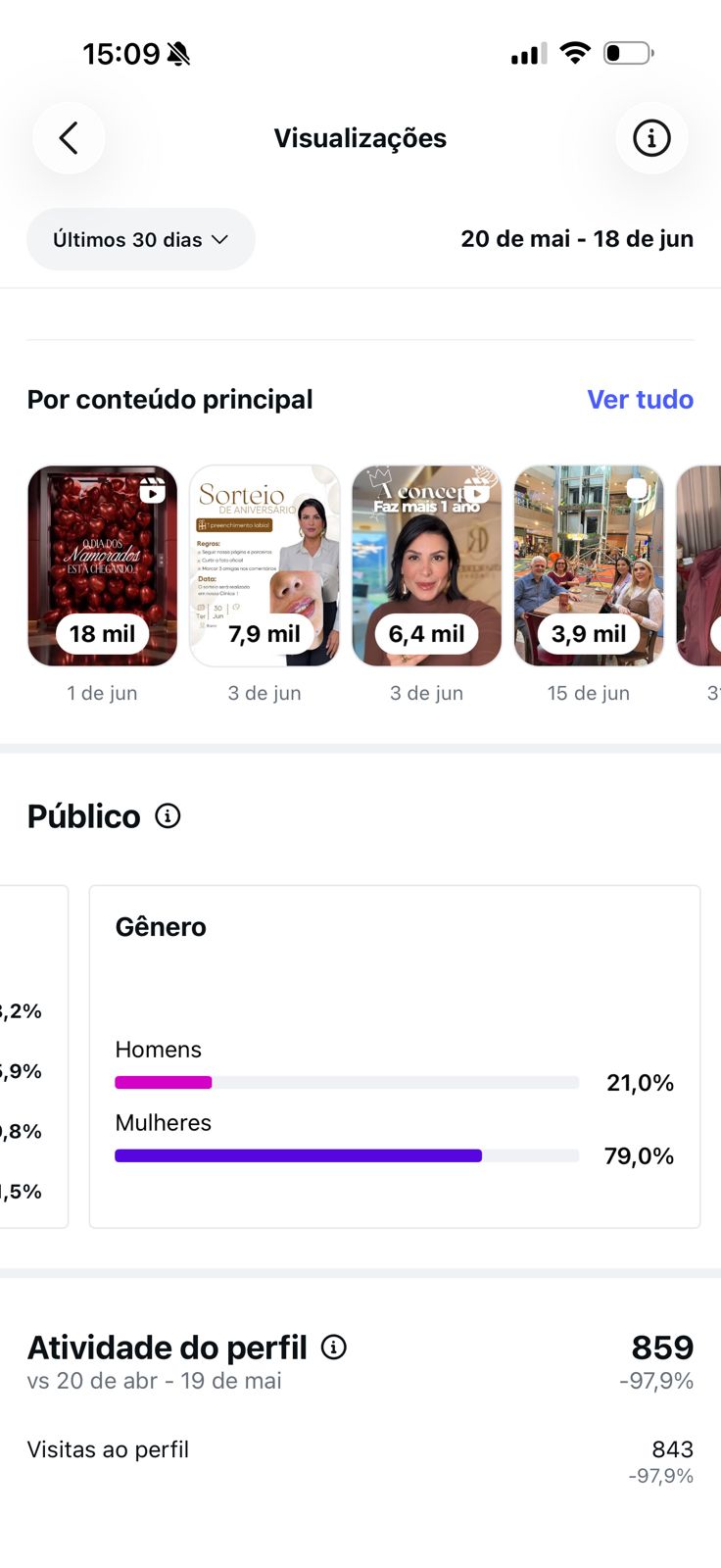This screenshot has width=721, height=1568.
Task: Tap the info icon beside Público
Action: pyautogui.click(x=168, y=815)
